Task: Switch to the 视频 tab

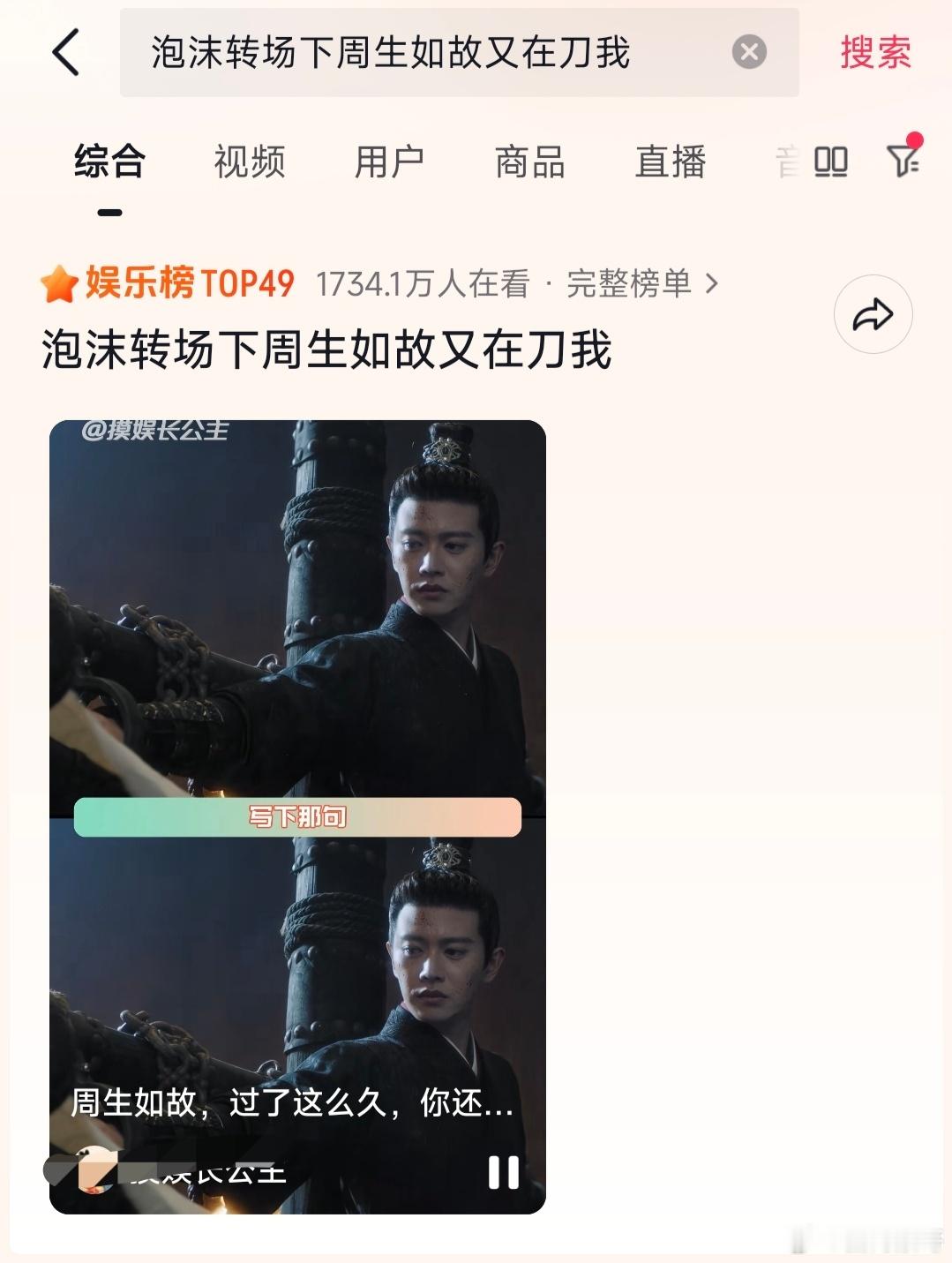Action: point(249,162)
